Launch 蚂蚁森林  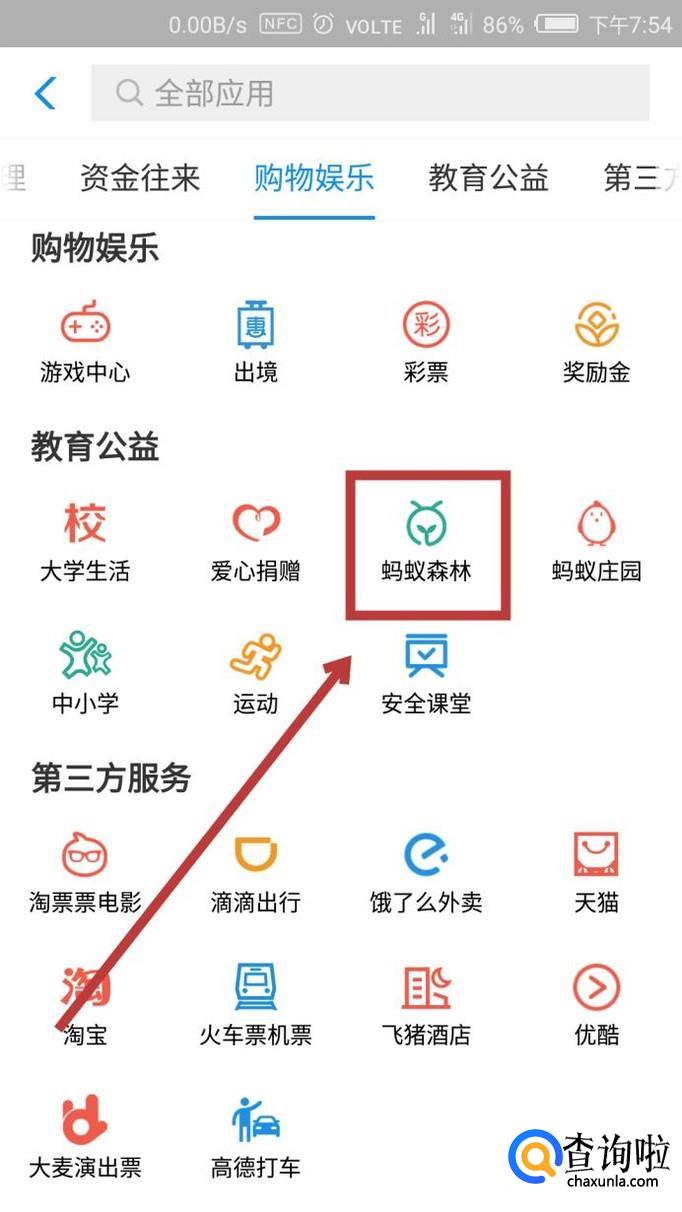[426, 542]
